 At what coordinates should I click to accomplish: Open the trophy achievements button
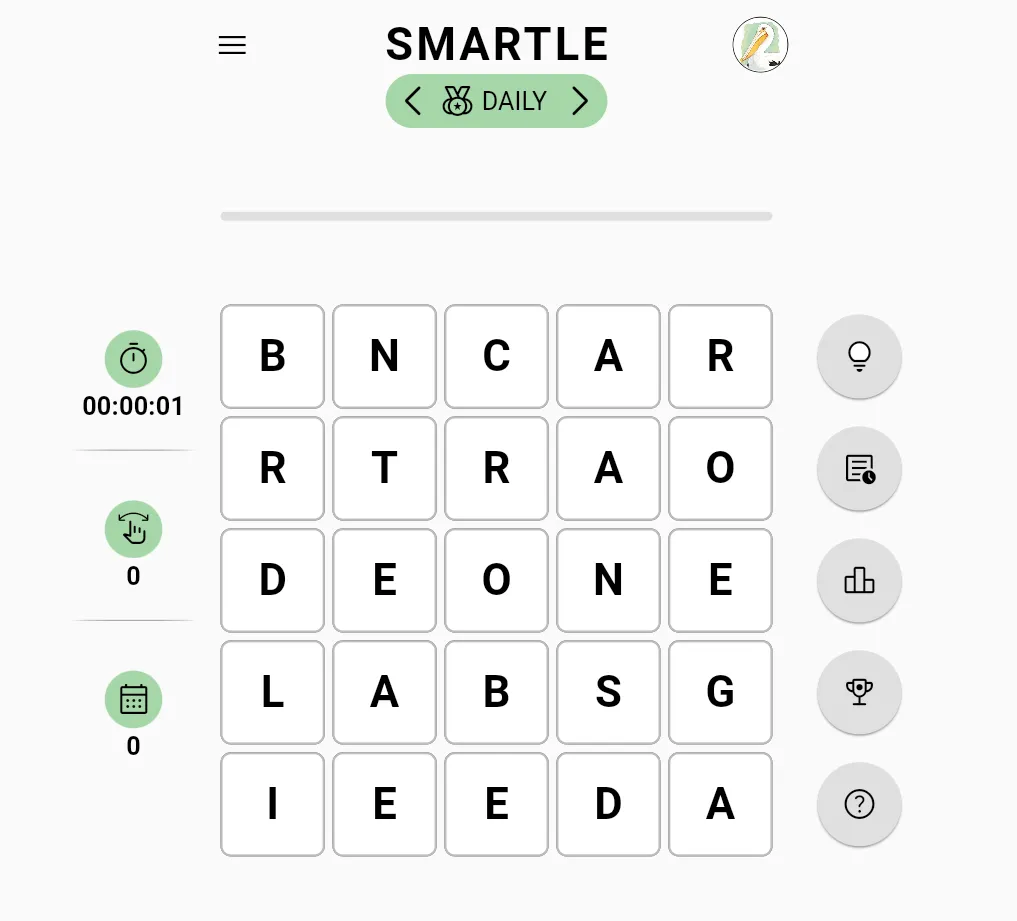(859, 692)
